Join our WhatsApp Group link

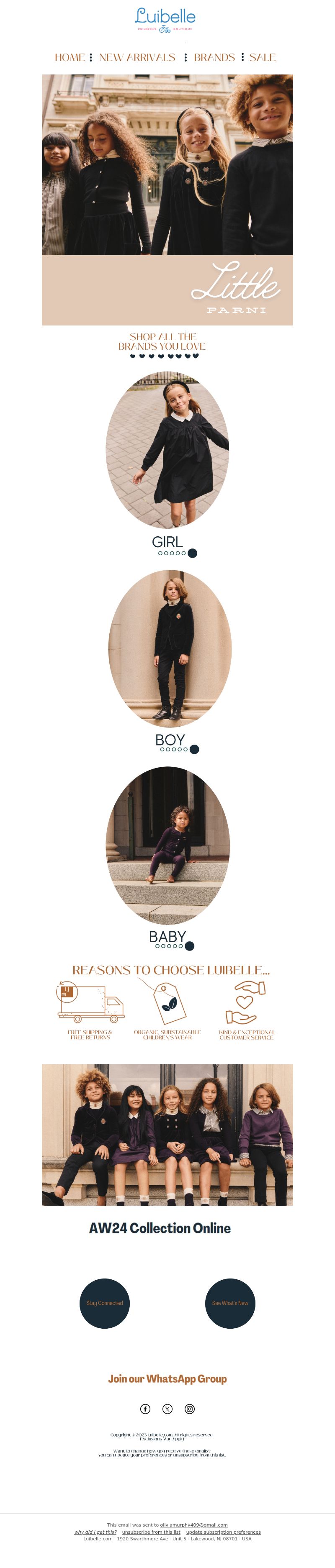167,1379
